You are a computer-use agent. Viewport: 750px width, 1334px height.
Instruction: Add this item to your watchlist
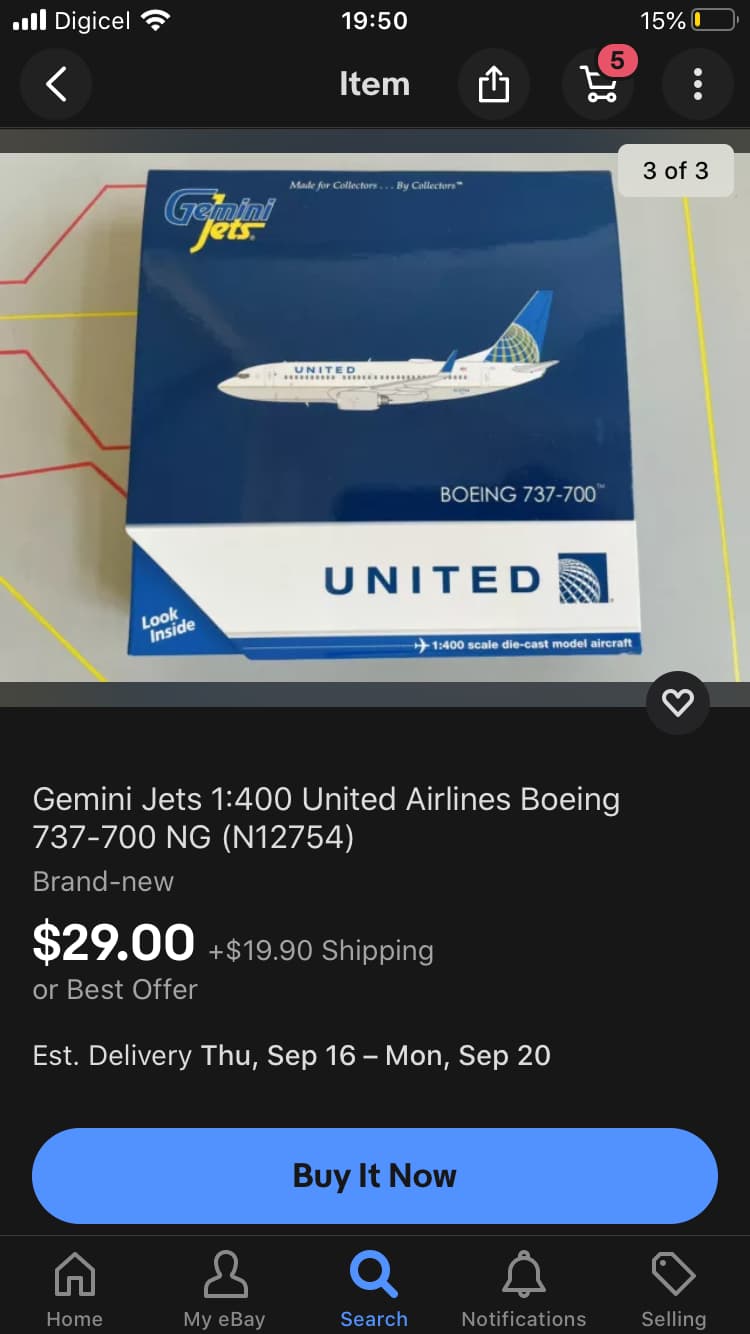(x=678, y=703)
